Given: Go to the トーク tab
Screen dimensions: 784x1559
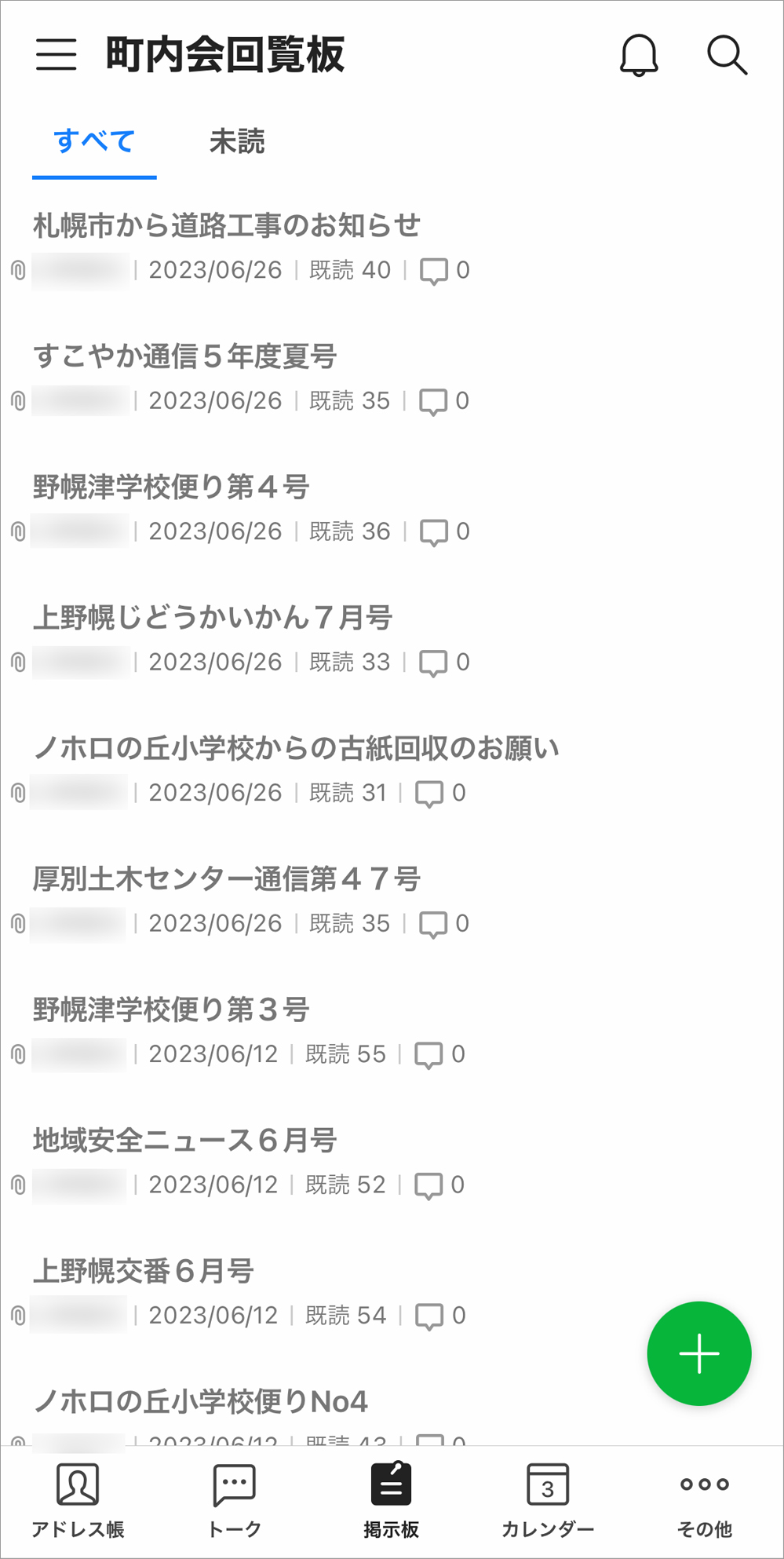Looking at the screenshot, I should [x=235, y=1499].
